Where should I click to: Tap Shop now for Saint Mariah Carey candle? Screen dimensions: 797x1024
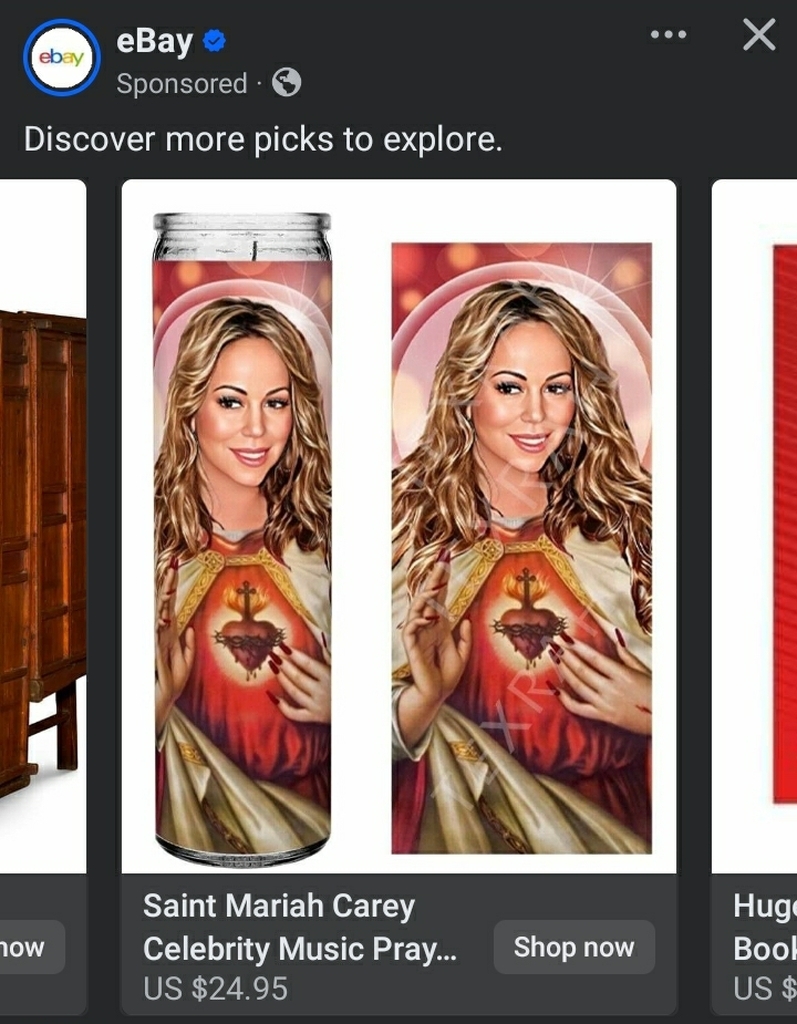(x=574, y=947)
